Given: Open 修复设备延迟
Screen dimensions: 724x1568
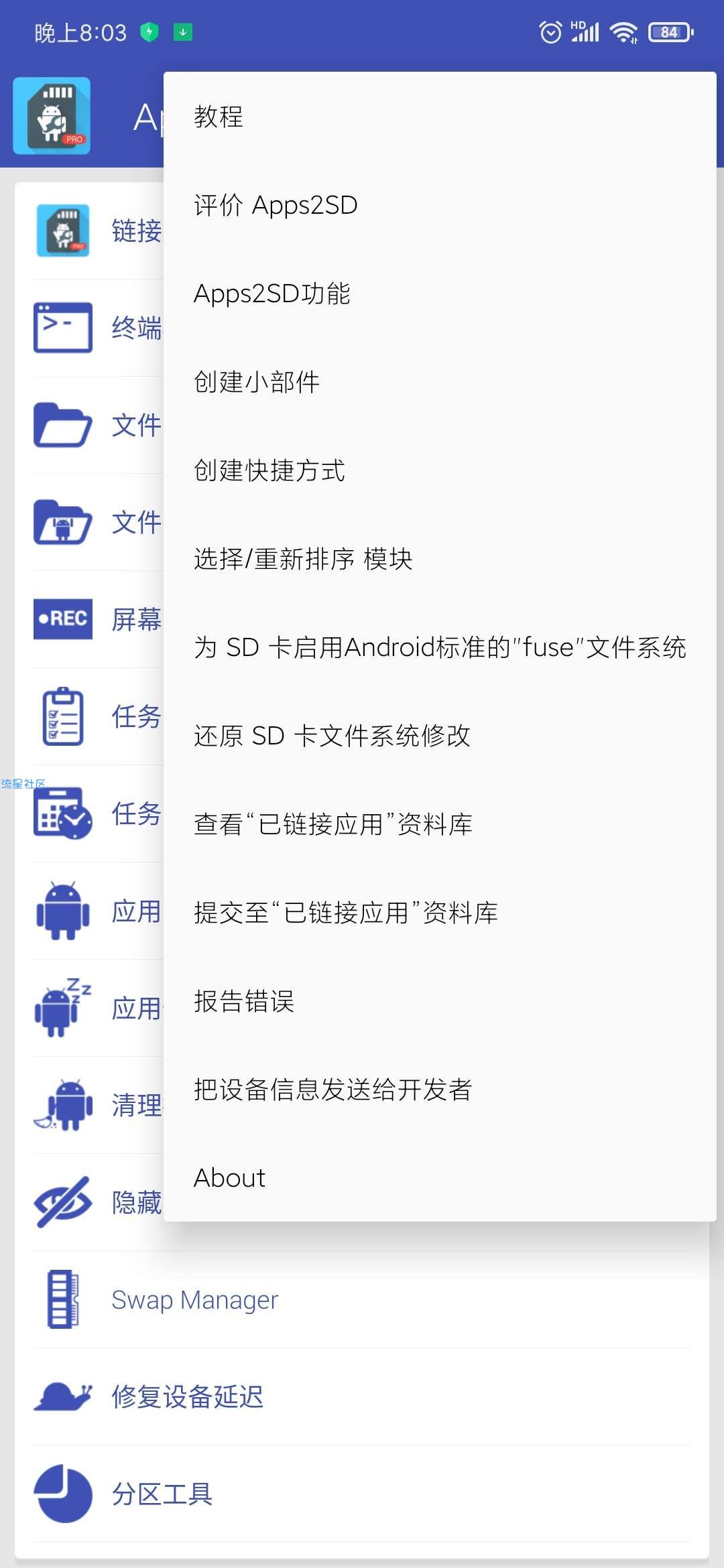Looking at the screenshot, I should pos(362,1397).
